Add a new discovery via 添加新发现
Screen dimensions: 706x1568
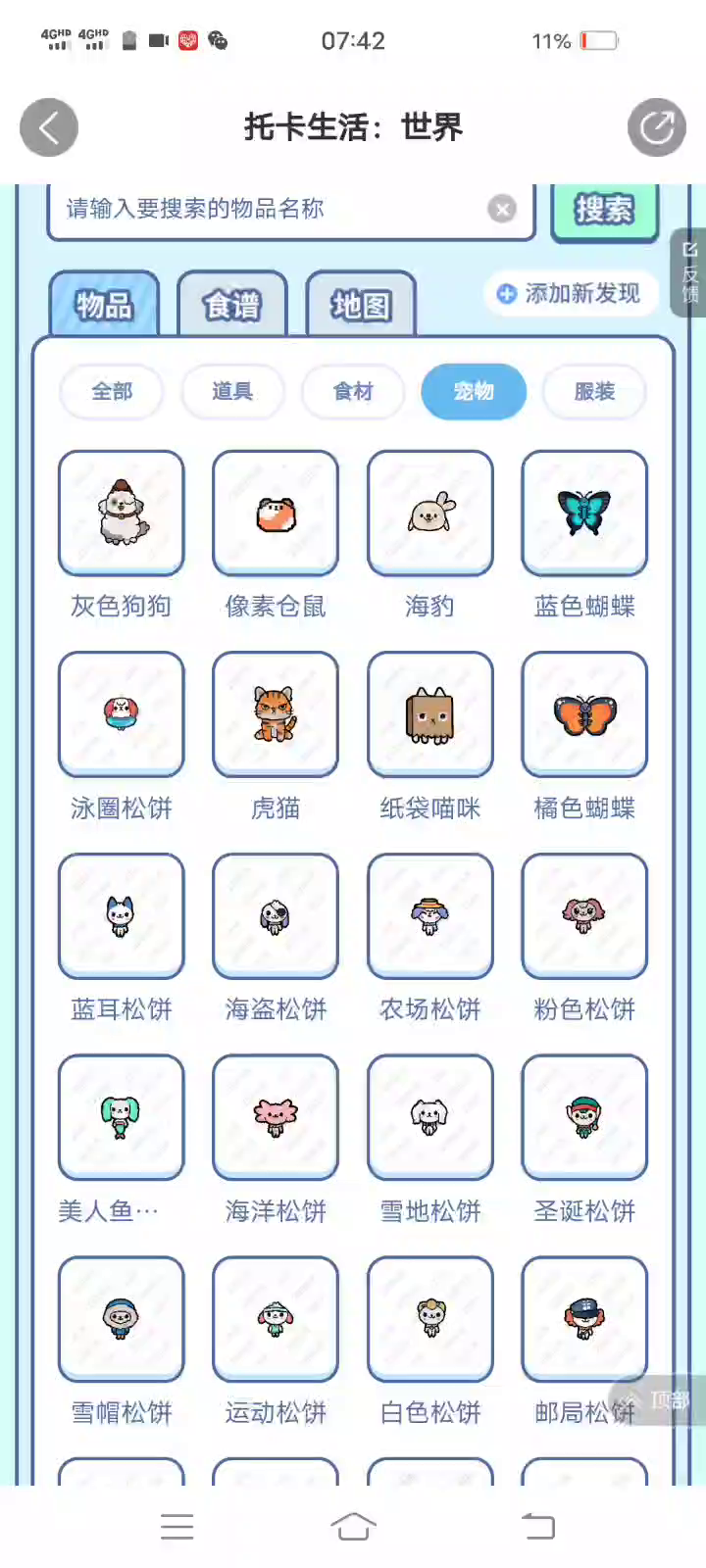tap(569, 293)
